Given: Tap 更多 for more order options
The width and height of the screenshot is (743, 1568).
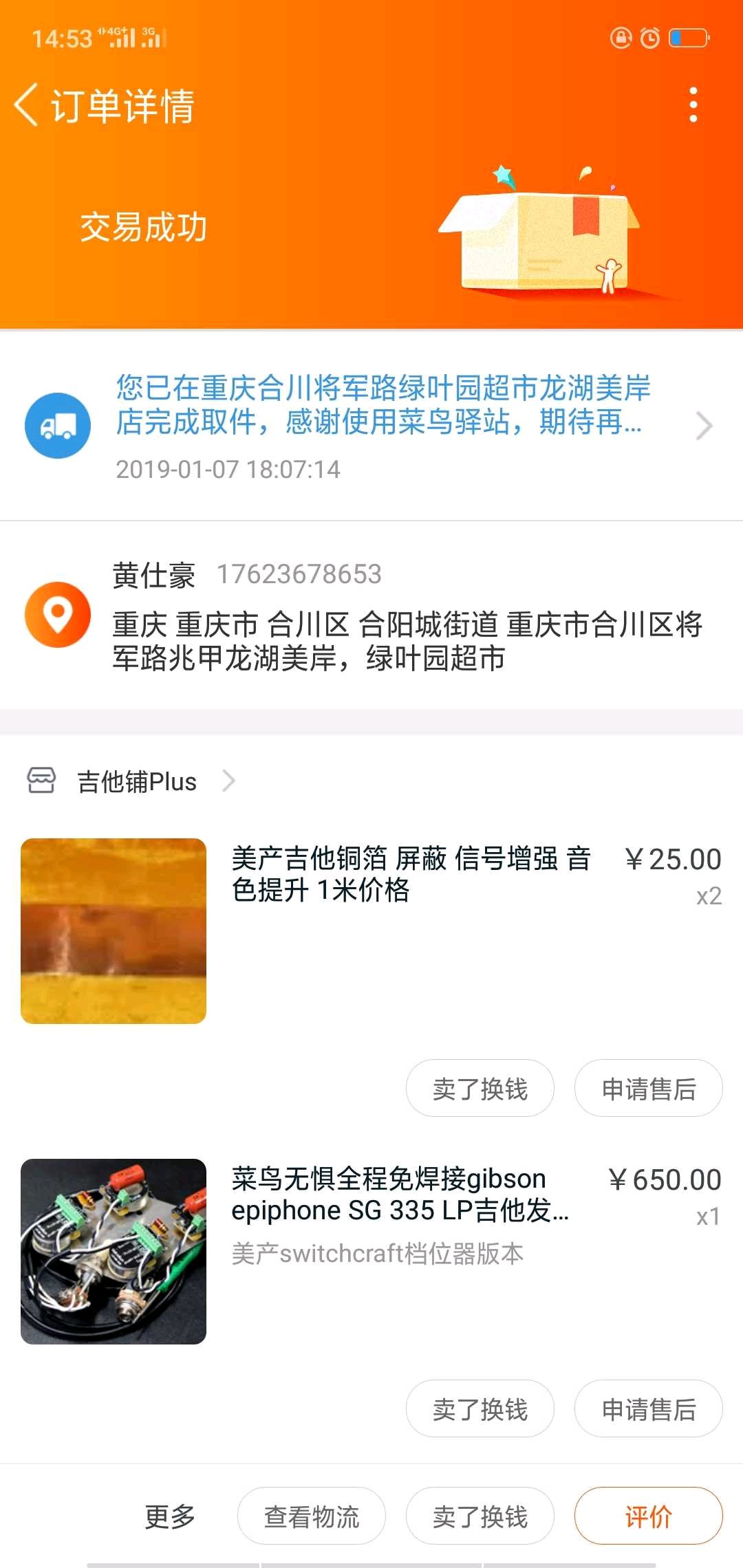Looking at the screenshot, I should pyautogui.click(x=169, y=1516).
